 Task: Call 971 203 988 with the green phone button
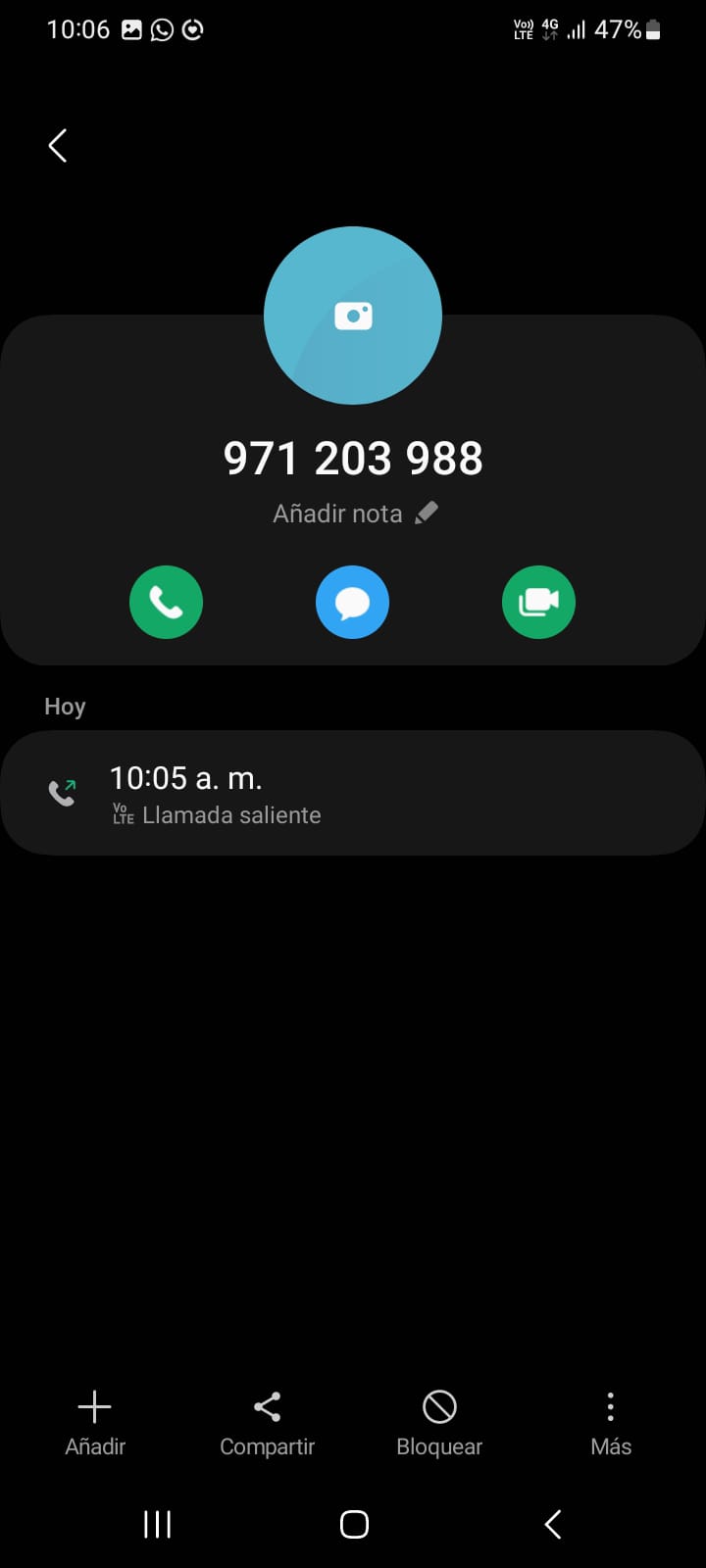pyautogui.click(x=166, y=602)
